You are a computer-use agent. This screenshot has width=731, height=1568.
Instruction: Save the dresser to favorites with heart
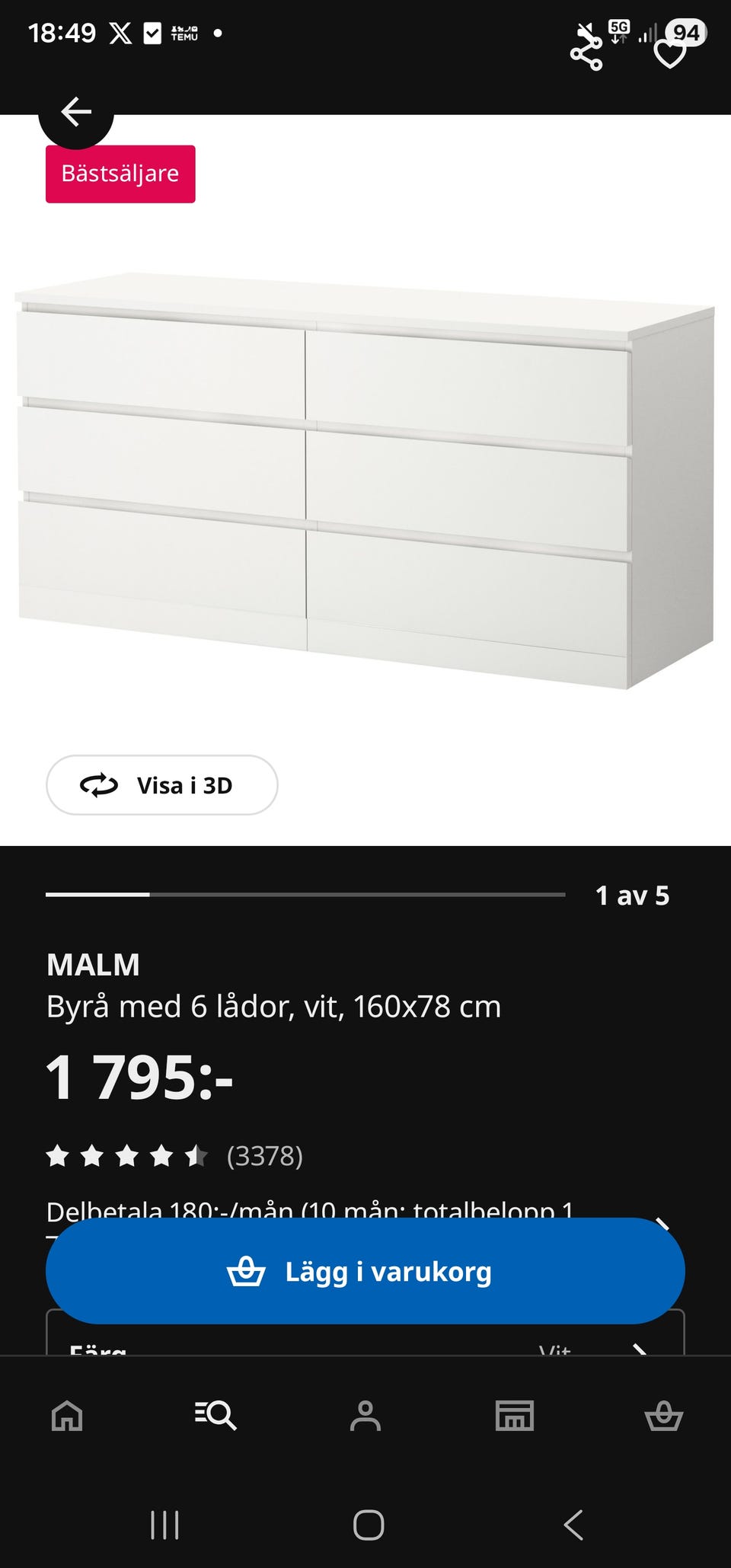[x=670, y=53]
